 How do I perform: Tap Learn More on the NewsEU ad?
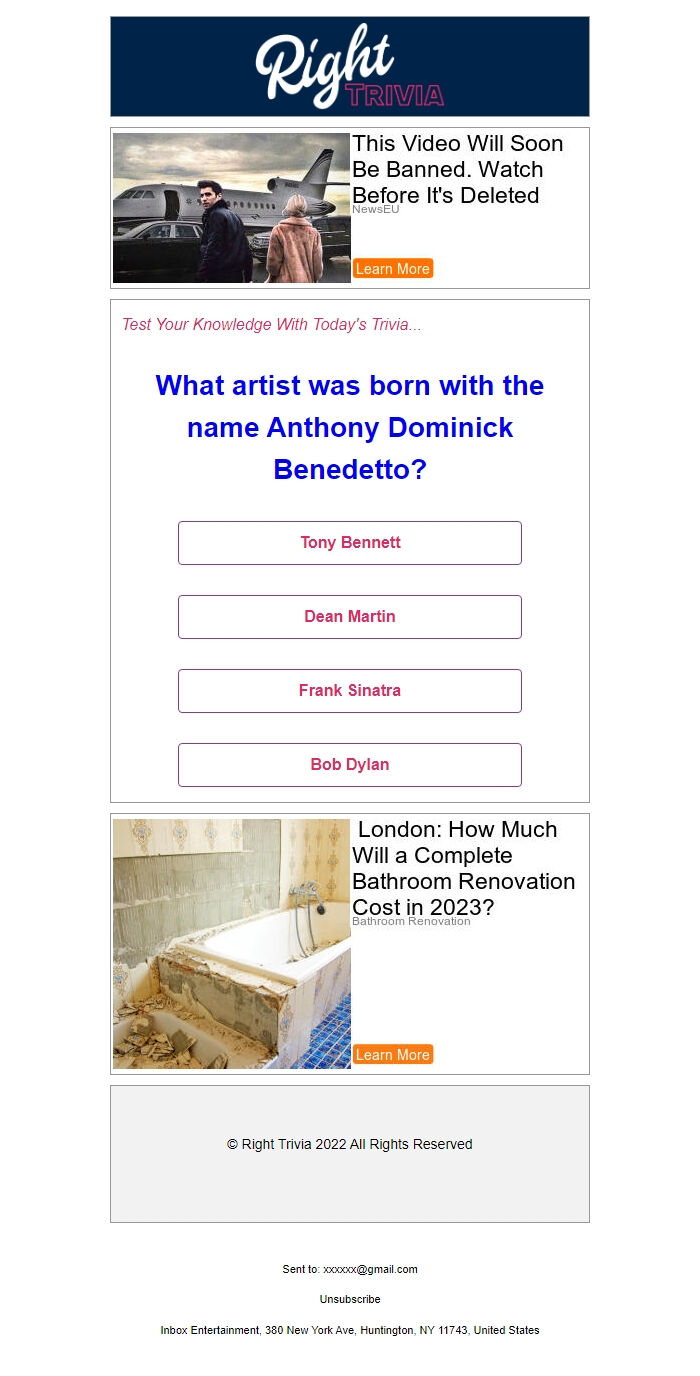point(393,269)
